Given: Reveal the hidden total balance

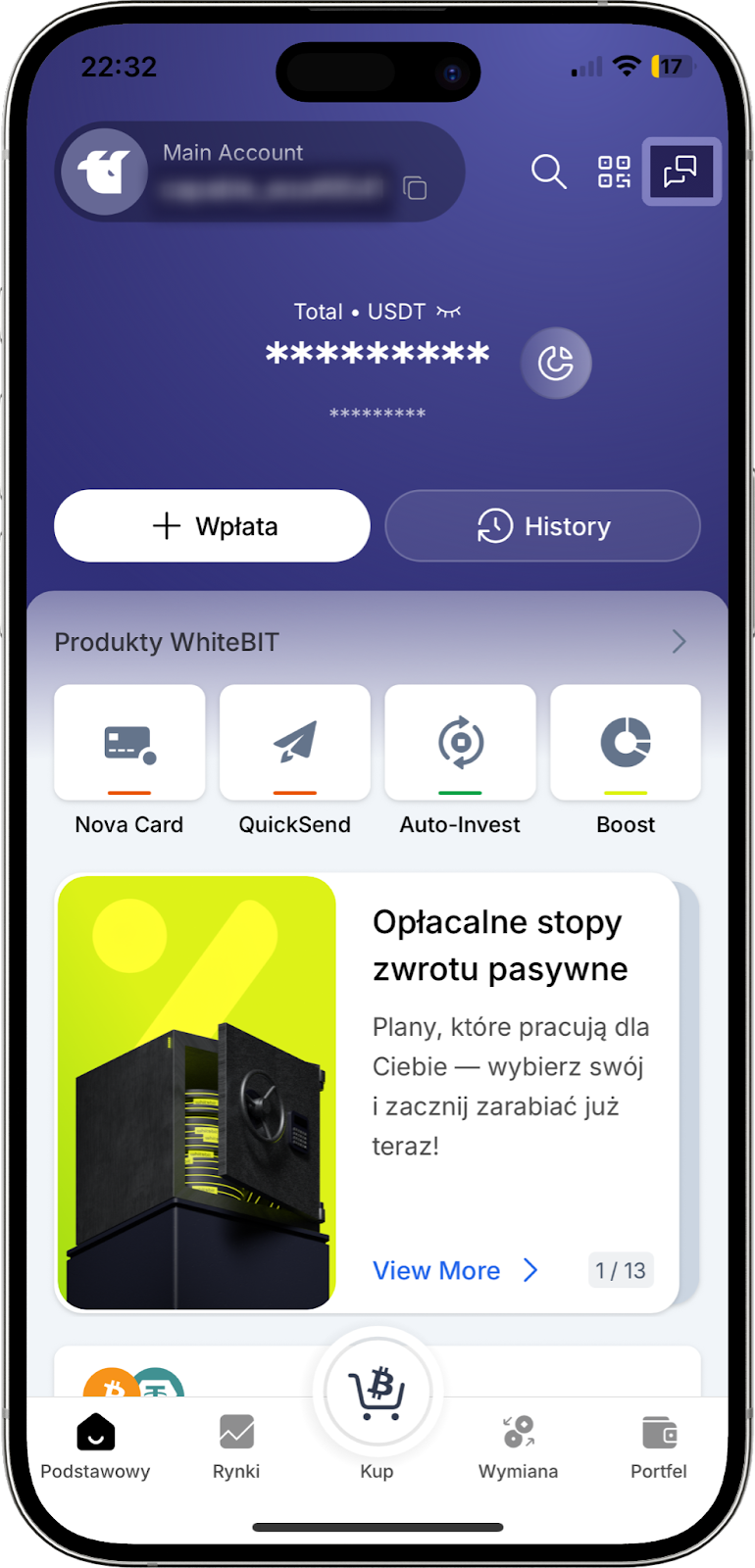Looking at the screenshot, I should pos(449,312).
